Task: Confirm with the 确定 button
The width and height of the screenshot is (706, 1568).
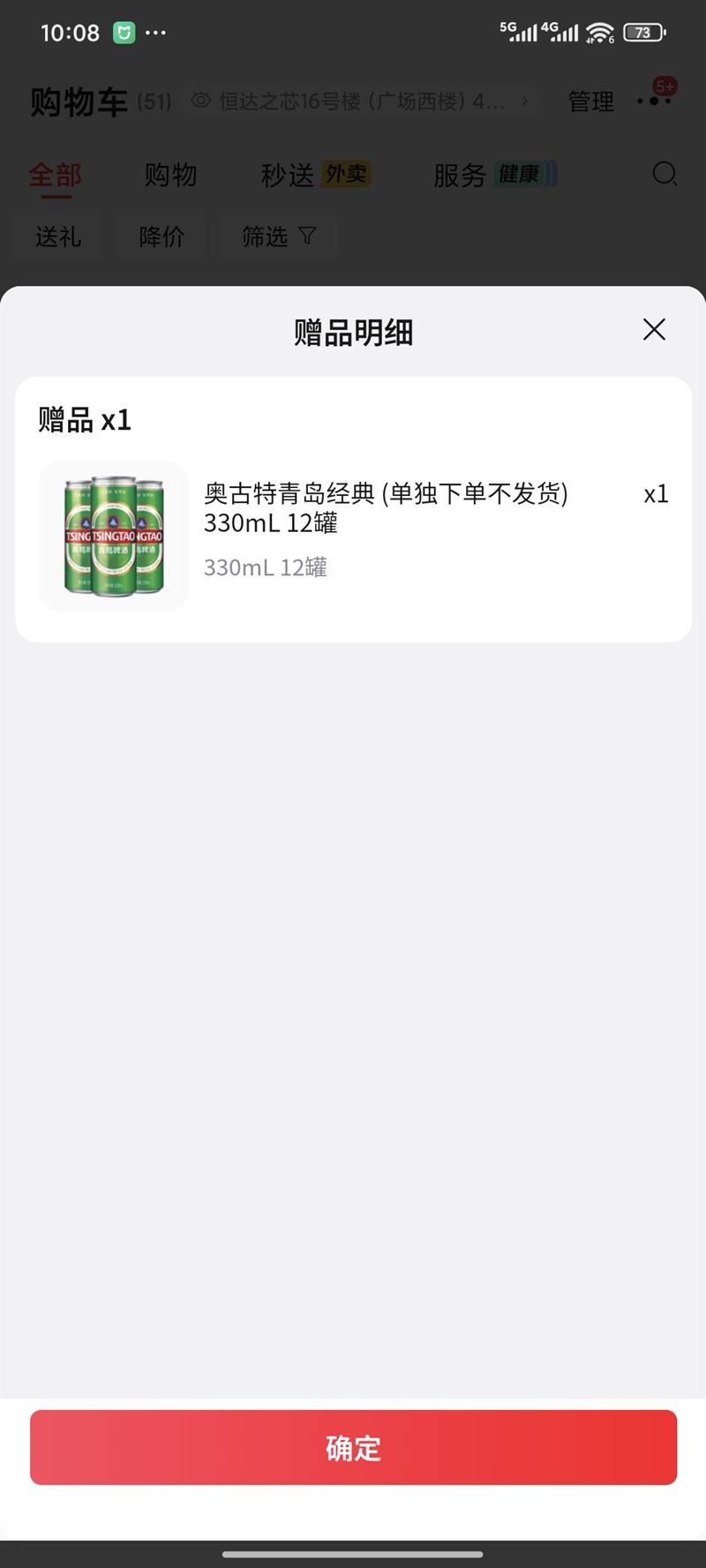Action: pyautogui.click(x=353, y=1447)
